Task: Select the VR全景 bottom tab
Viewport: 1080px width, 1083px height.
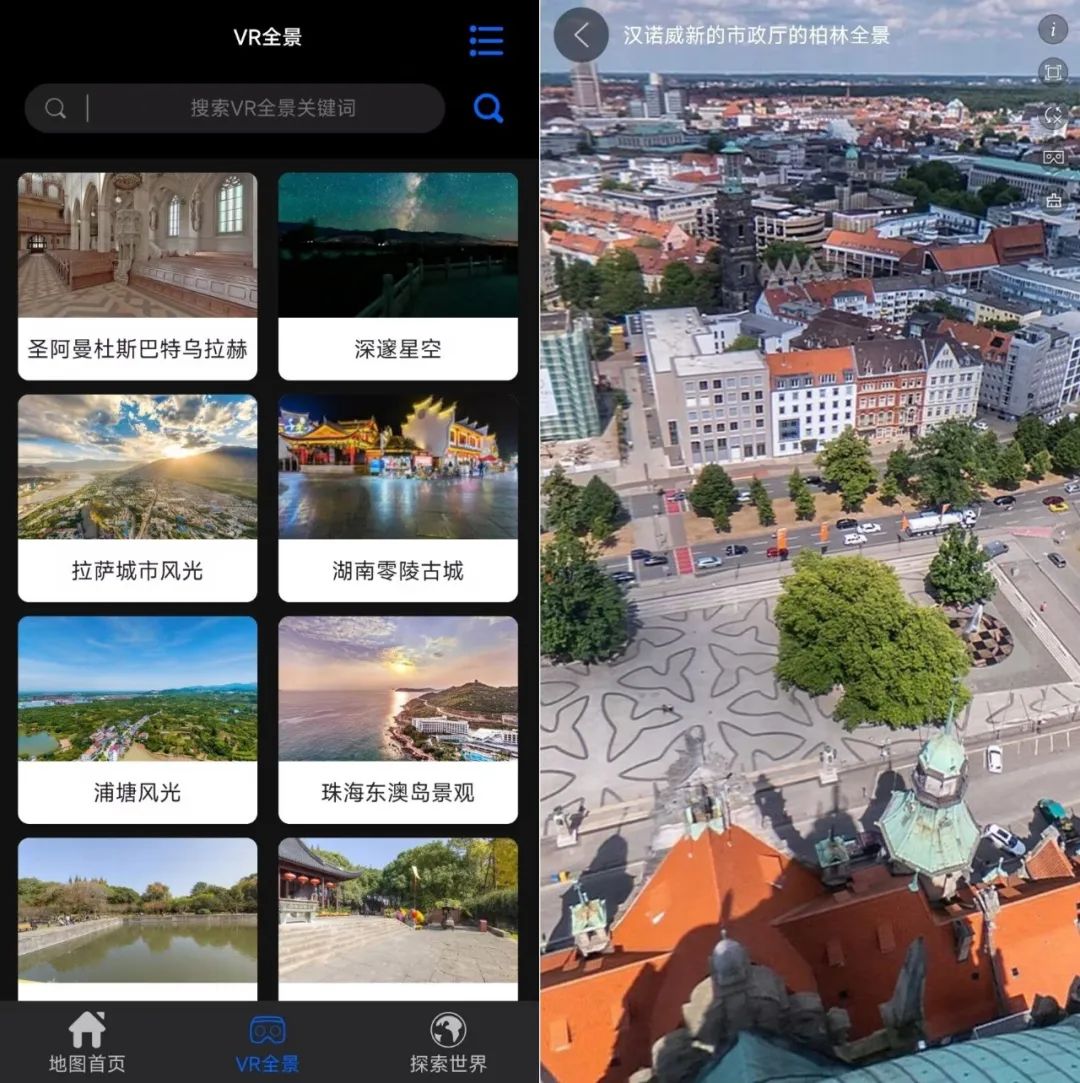Action: coord(267,1042)
